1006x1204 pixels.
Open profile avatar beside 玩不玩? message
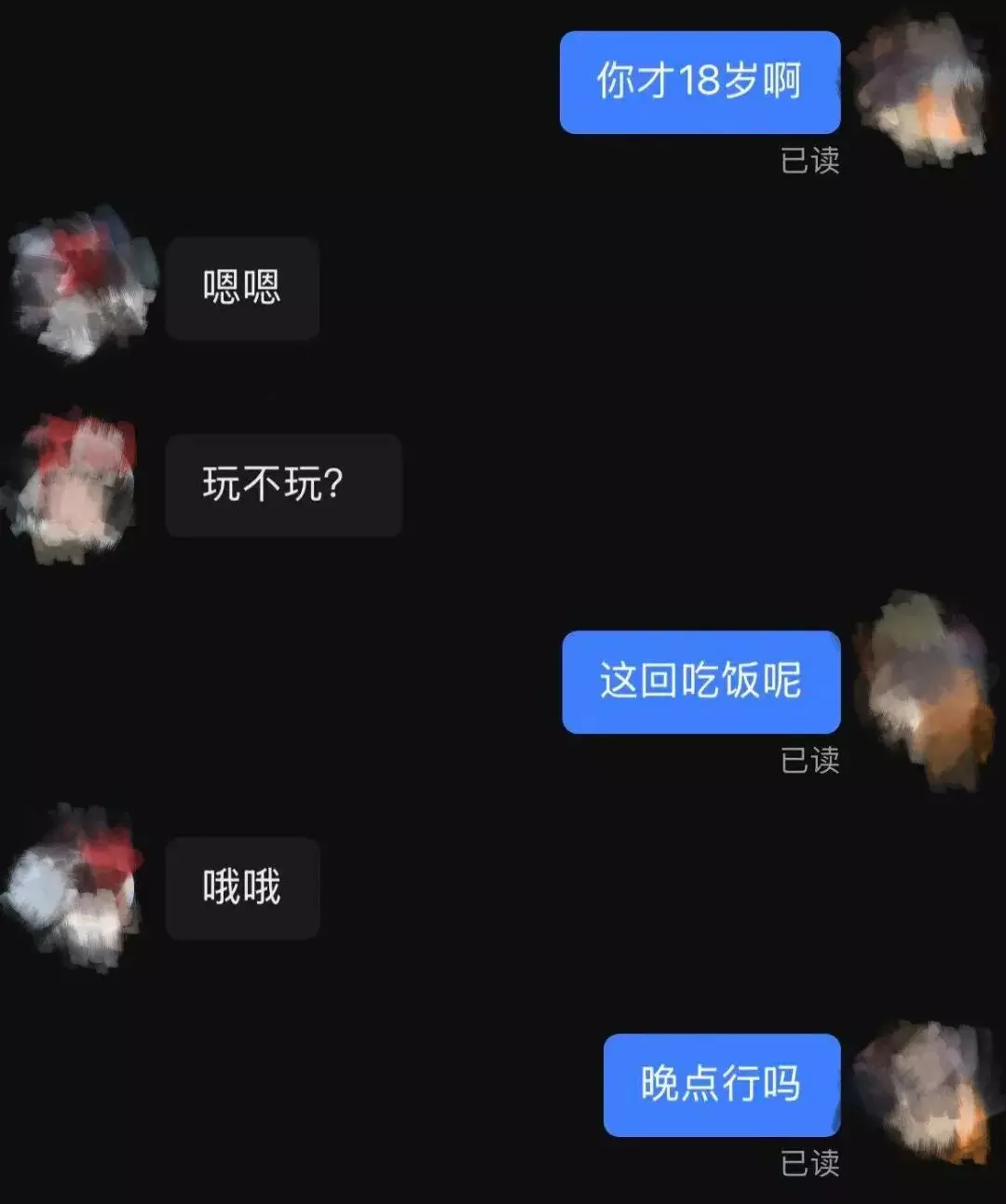click(75, 485)
